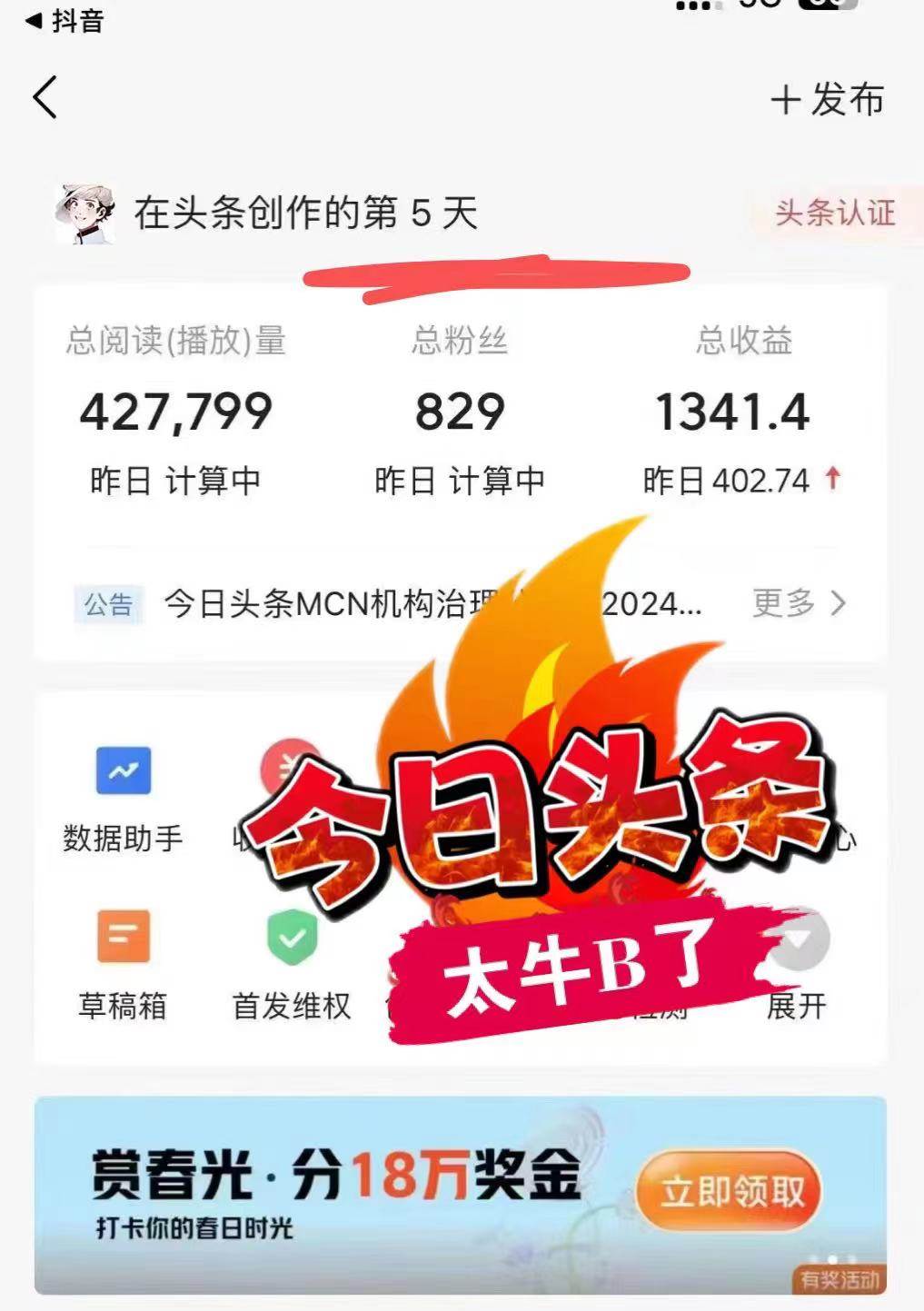924x1311 pixels.
Task: Open 更多 announcements
Action: (x=798, y=602)
